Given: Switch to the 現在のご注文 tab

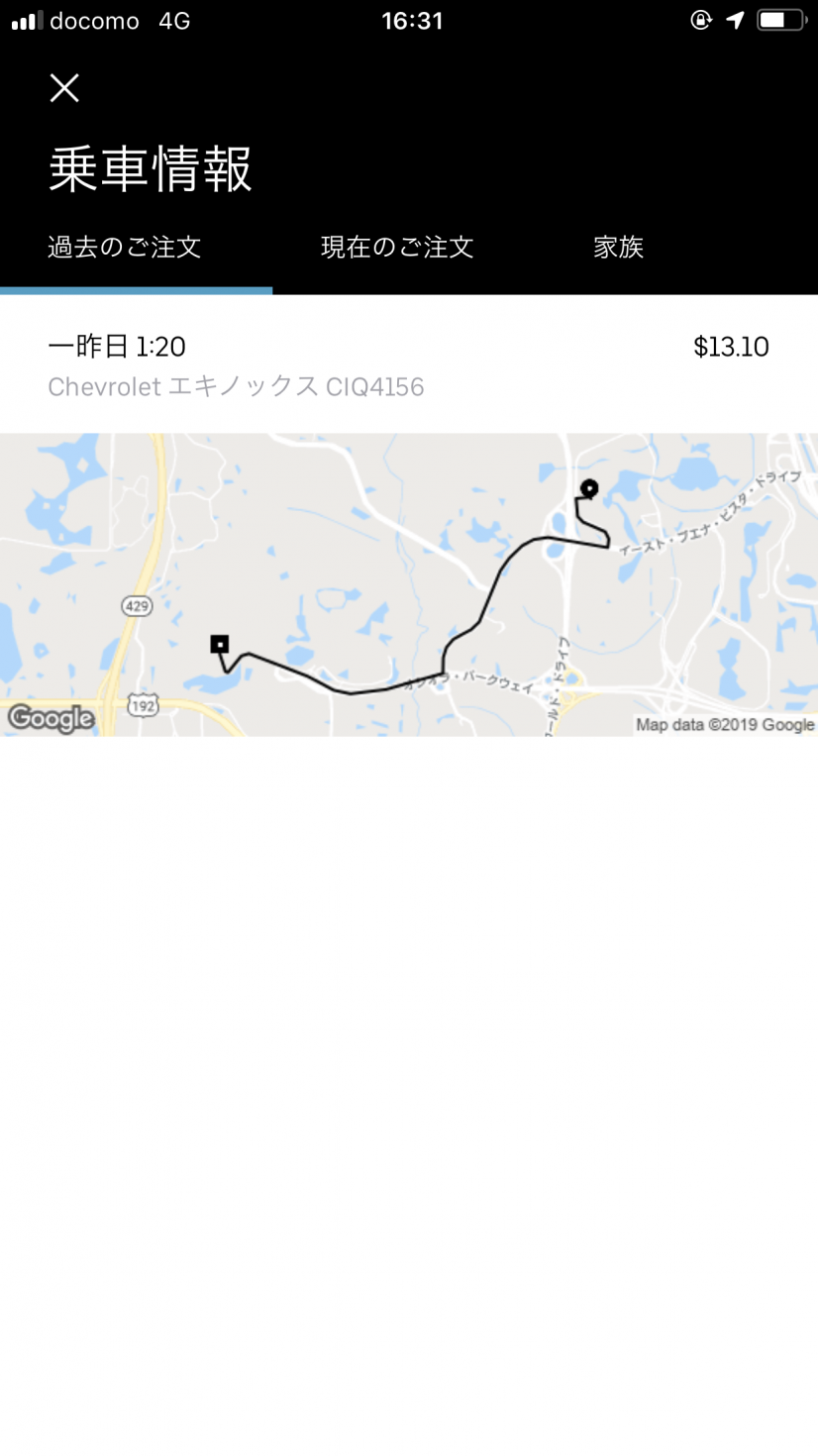Looking at the screenshot, I should click(397, 248).
